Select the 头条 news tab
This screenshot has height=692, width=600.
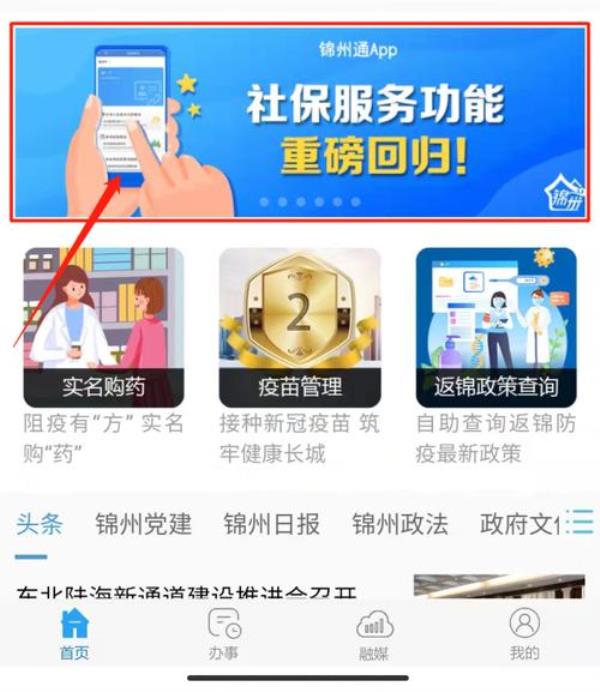pyautogui.click(x=39, y=524)
